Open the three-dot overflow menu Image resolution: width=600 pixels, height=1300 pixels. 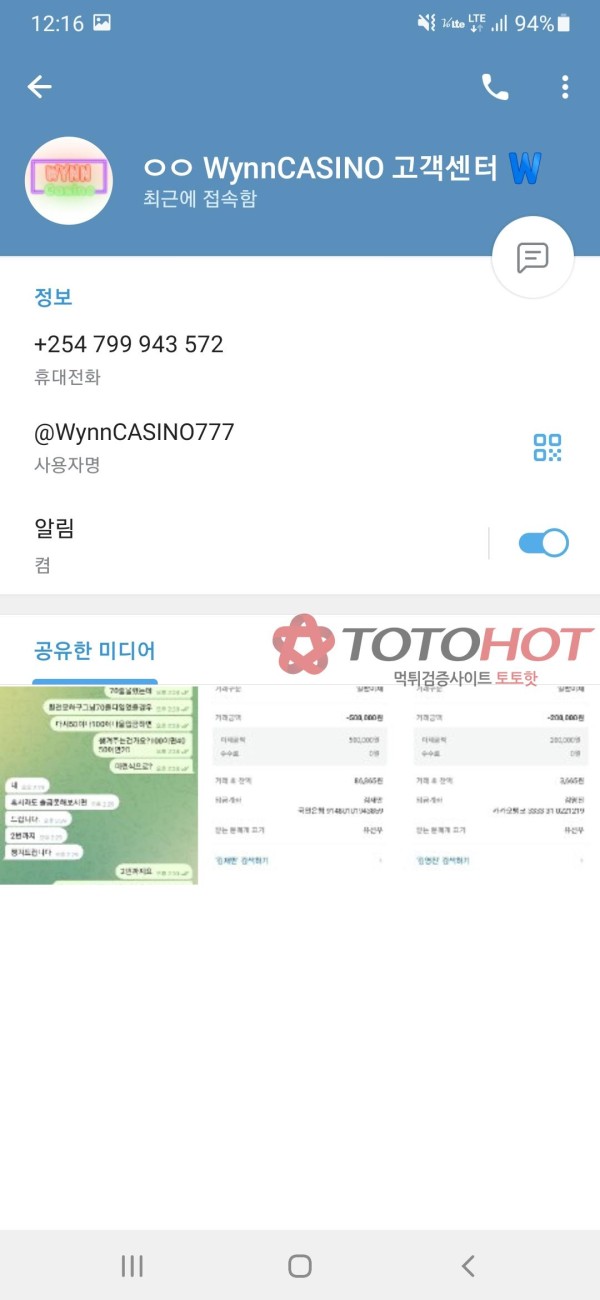pyautogui.click(x=565, y=87)
